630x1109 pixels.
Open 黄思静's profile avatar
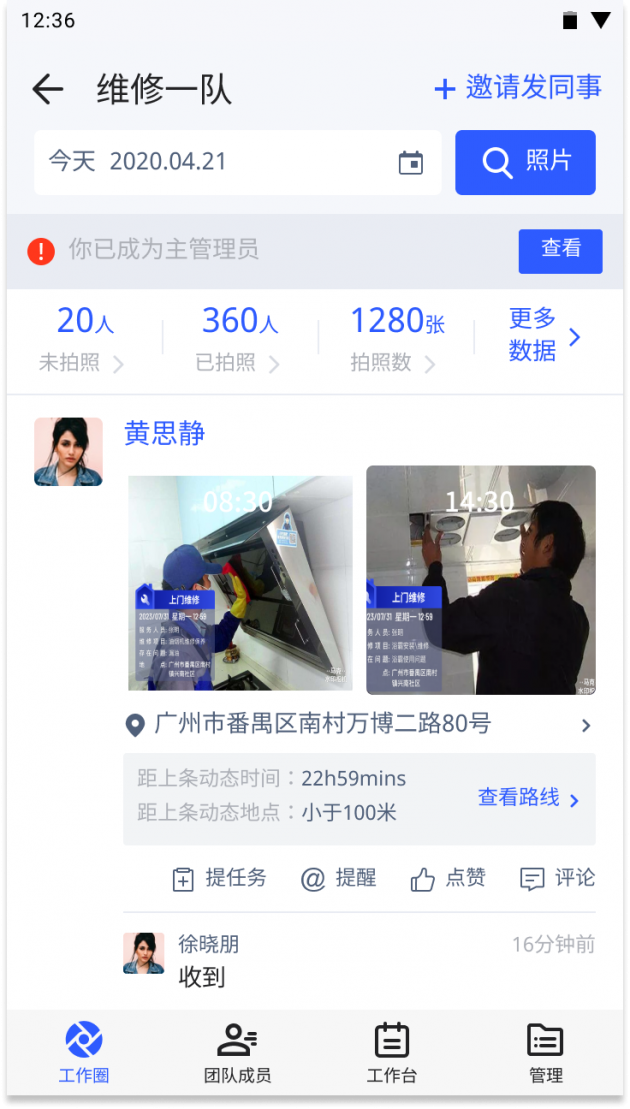[69, 452]
